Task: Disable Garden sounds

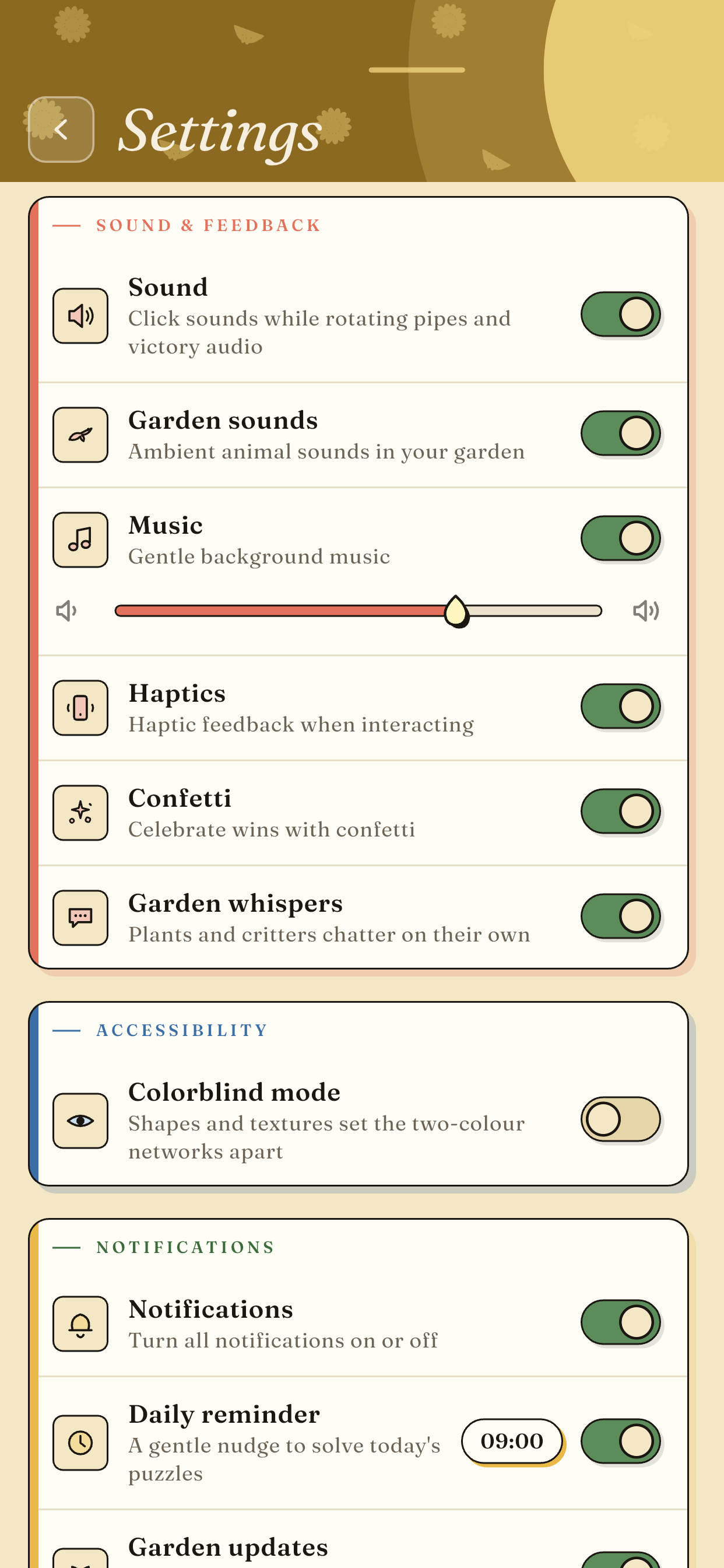Action: 621,433
